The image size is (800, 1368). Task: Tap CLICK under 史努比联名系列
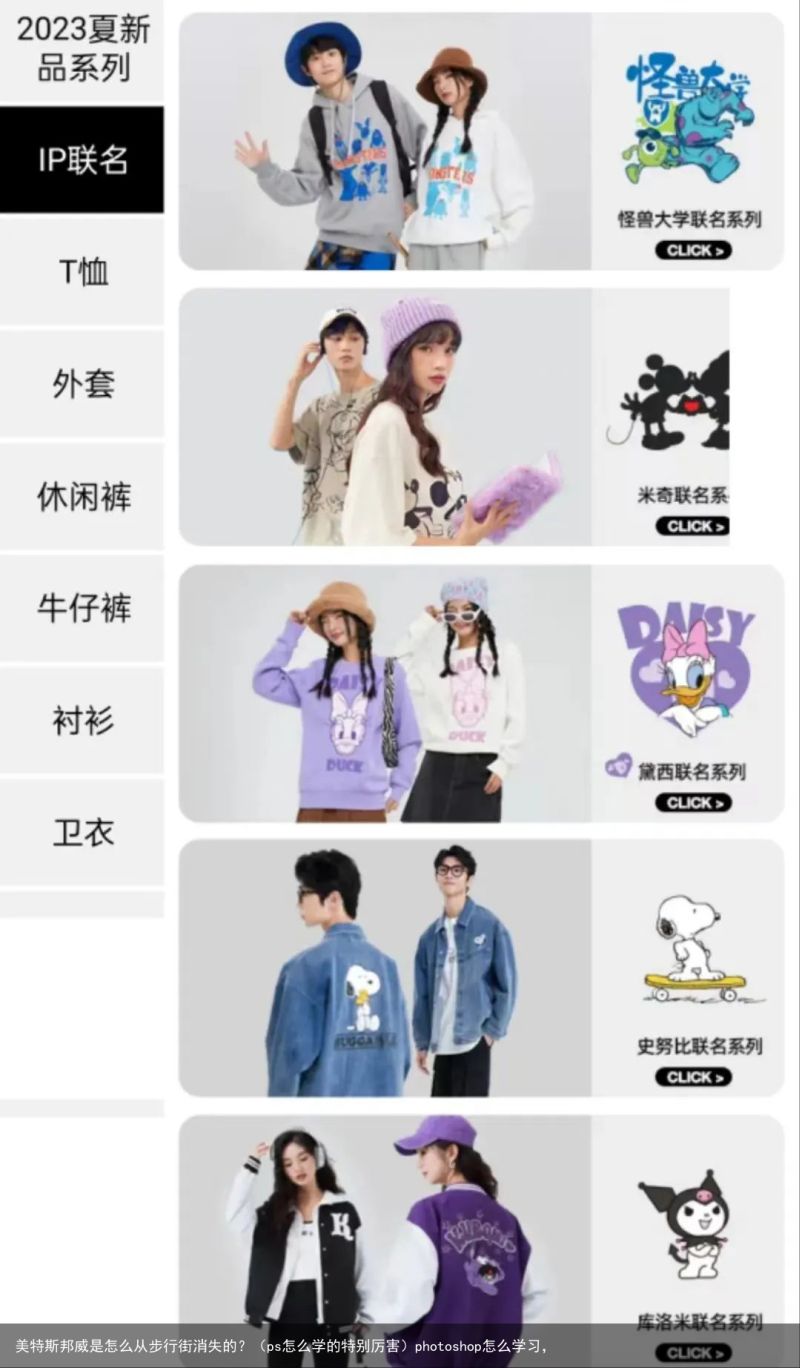pyautogui.click(x=693, y=1077)
